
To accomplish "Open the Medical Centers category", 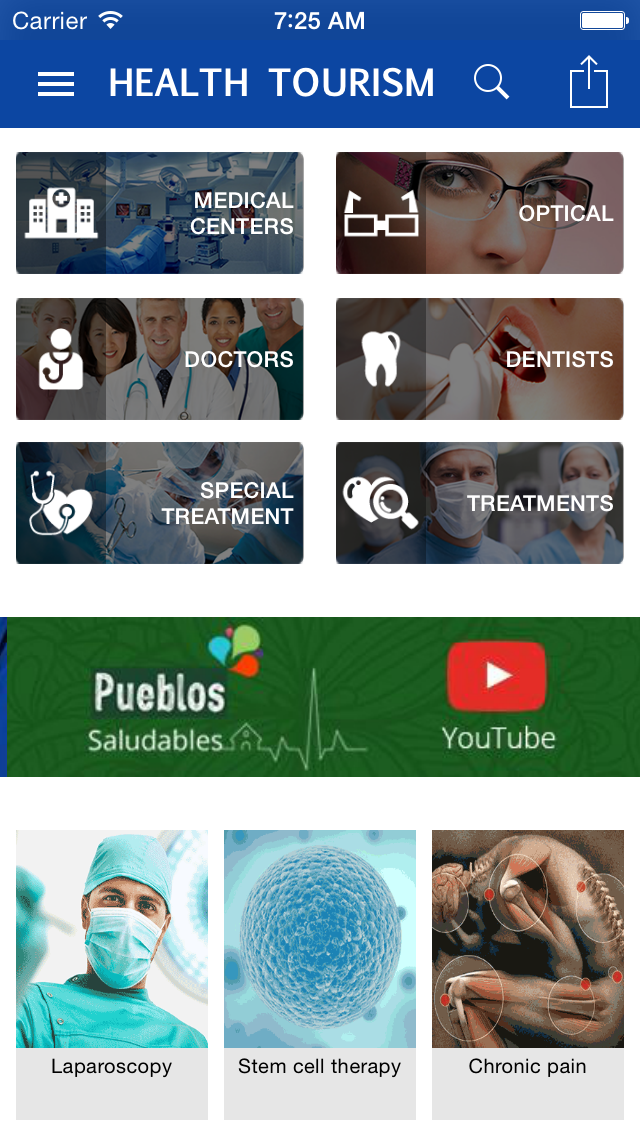I will point(160,213).
